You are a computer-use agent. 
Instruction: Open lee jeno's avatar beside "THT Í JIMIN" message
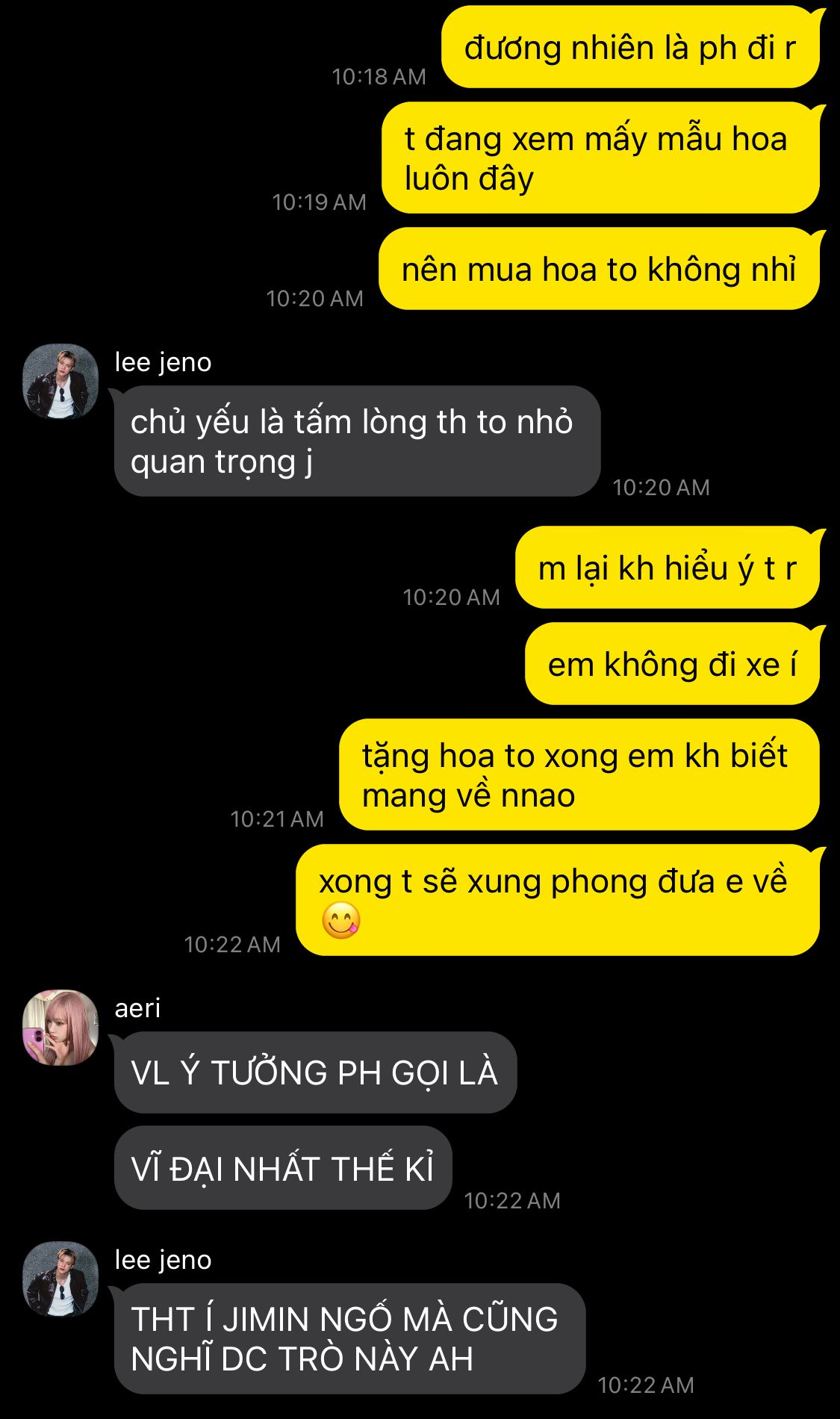pyautogui.click(x=60, y=1279)
